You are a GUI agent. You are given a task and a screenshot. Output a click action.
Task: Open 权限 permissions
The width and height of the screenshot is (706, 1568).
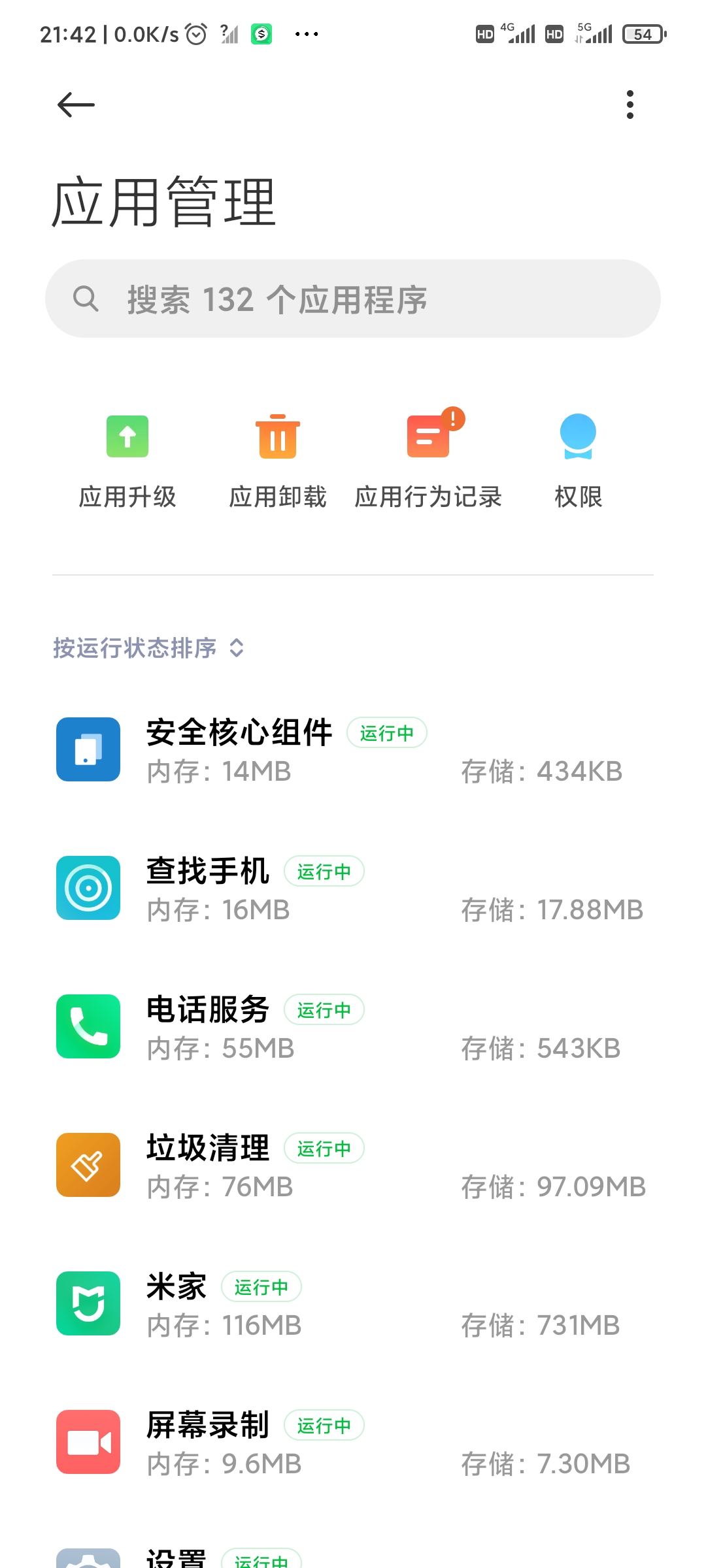click(x=579, y=461)
